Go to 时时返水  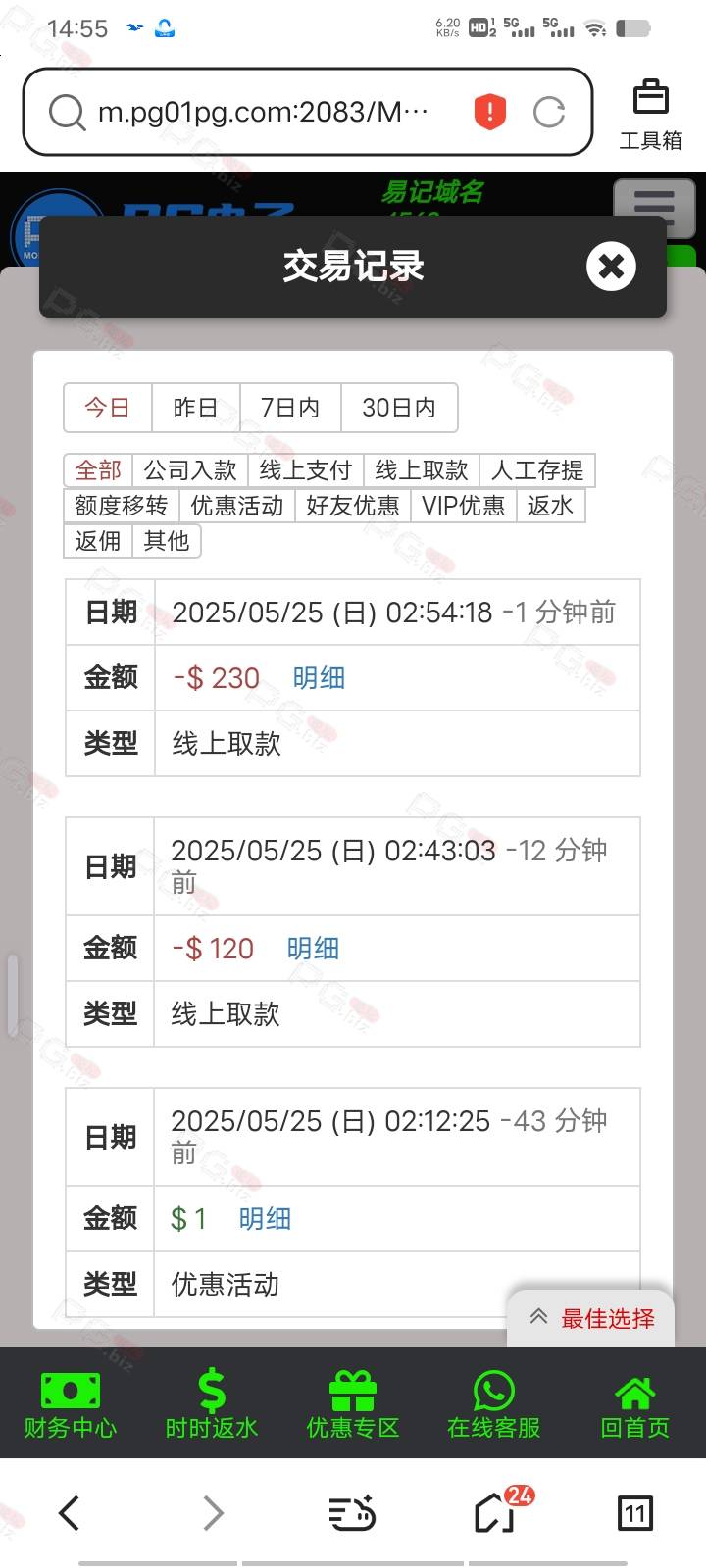[x=212, y=1404]
